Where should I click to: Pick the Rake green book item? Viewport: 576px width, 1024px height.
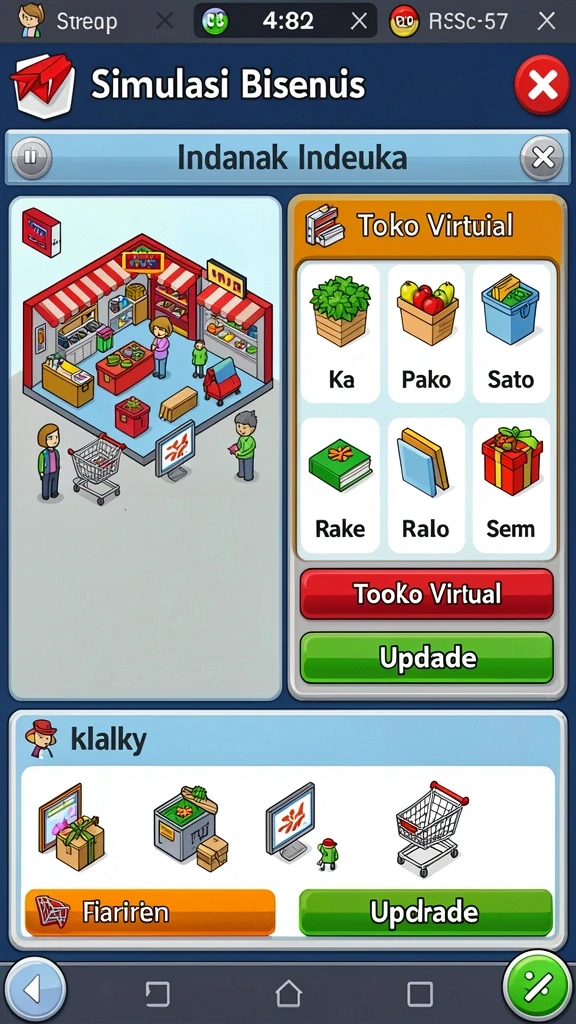[340, 485]
